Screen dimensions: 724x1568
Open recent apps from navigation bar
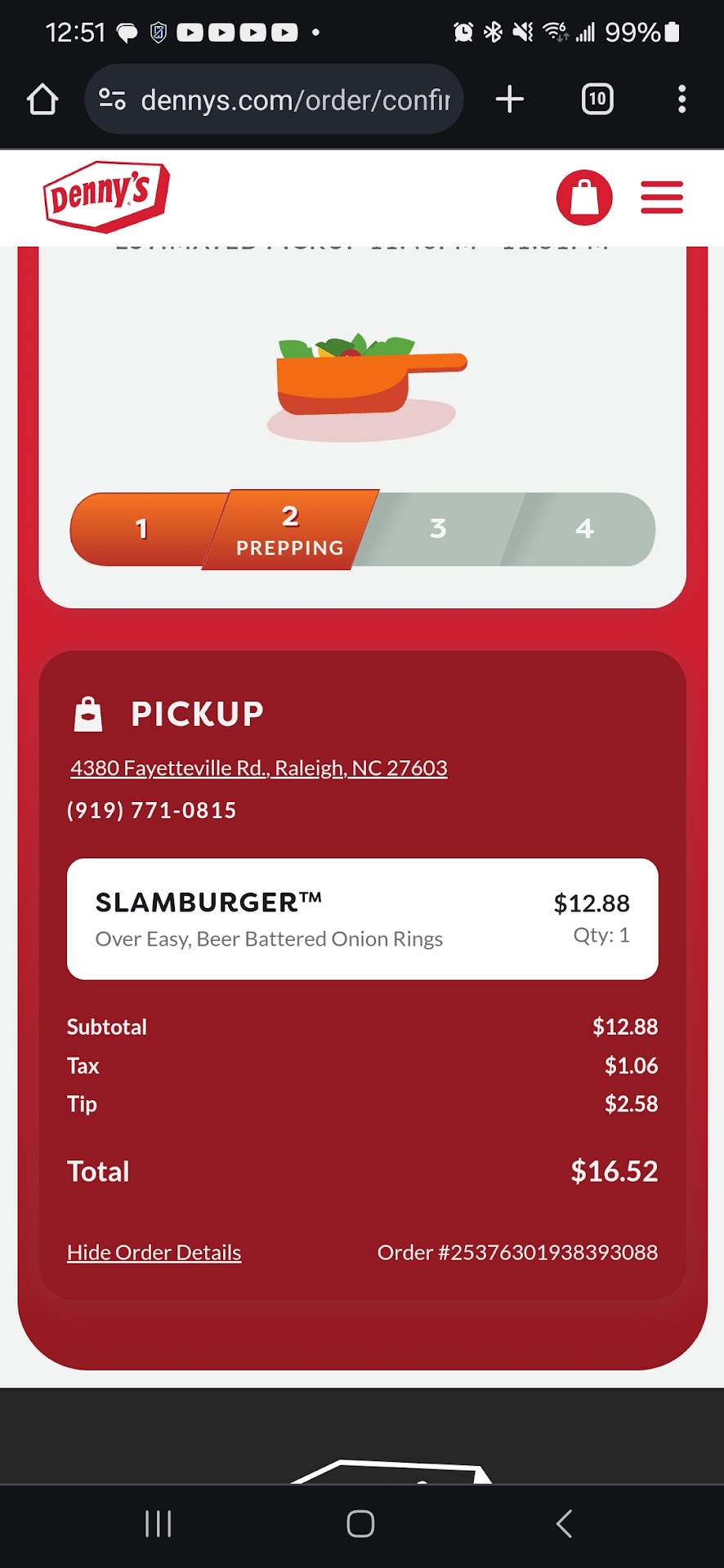(x=158, y=1524)
